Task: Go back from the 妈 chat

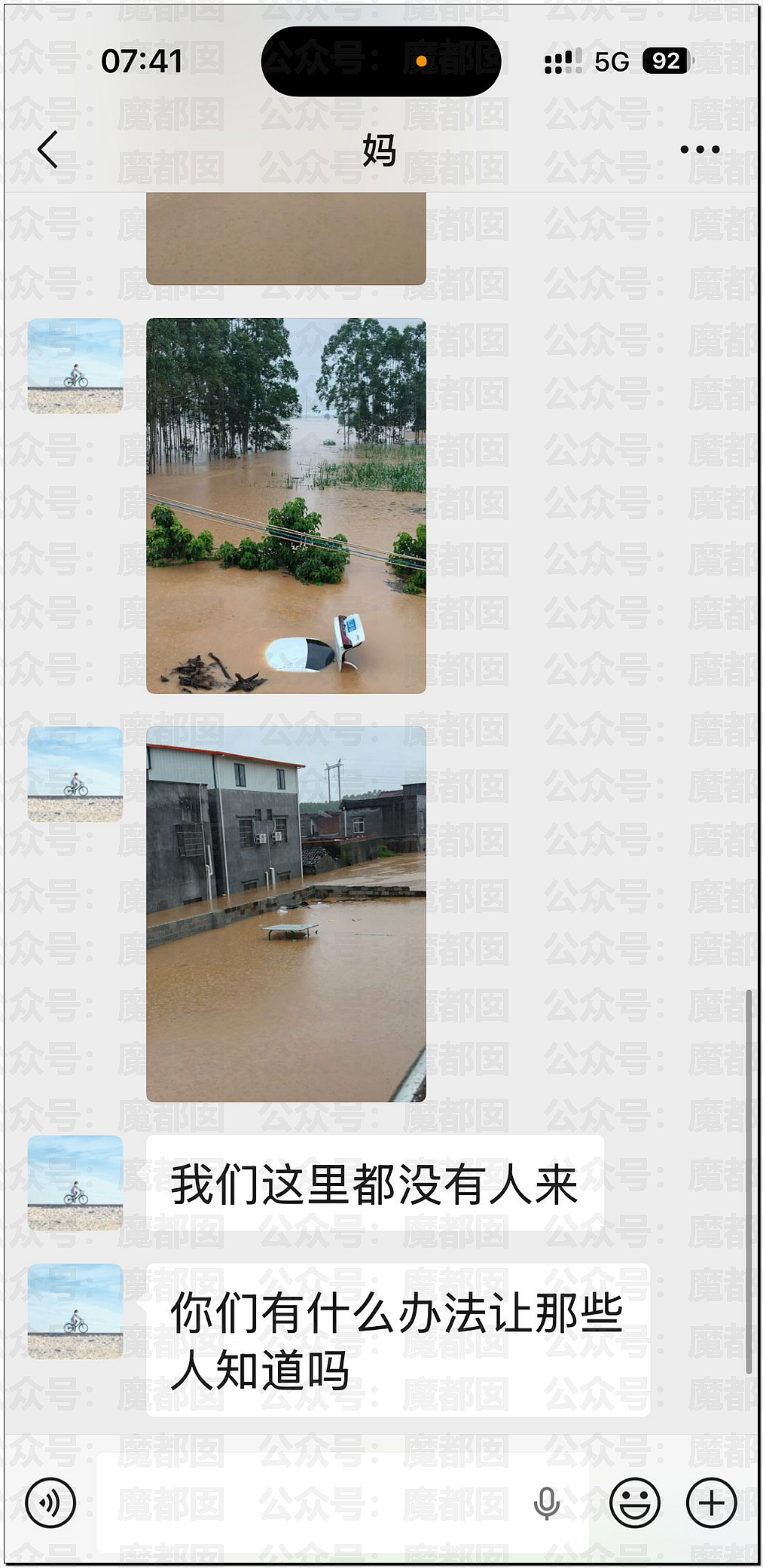Action: click(x=48, y=149)
